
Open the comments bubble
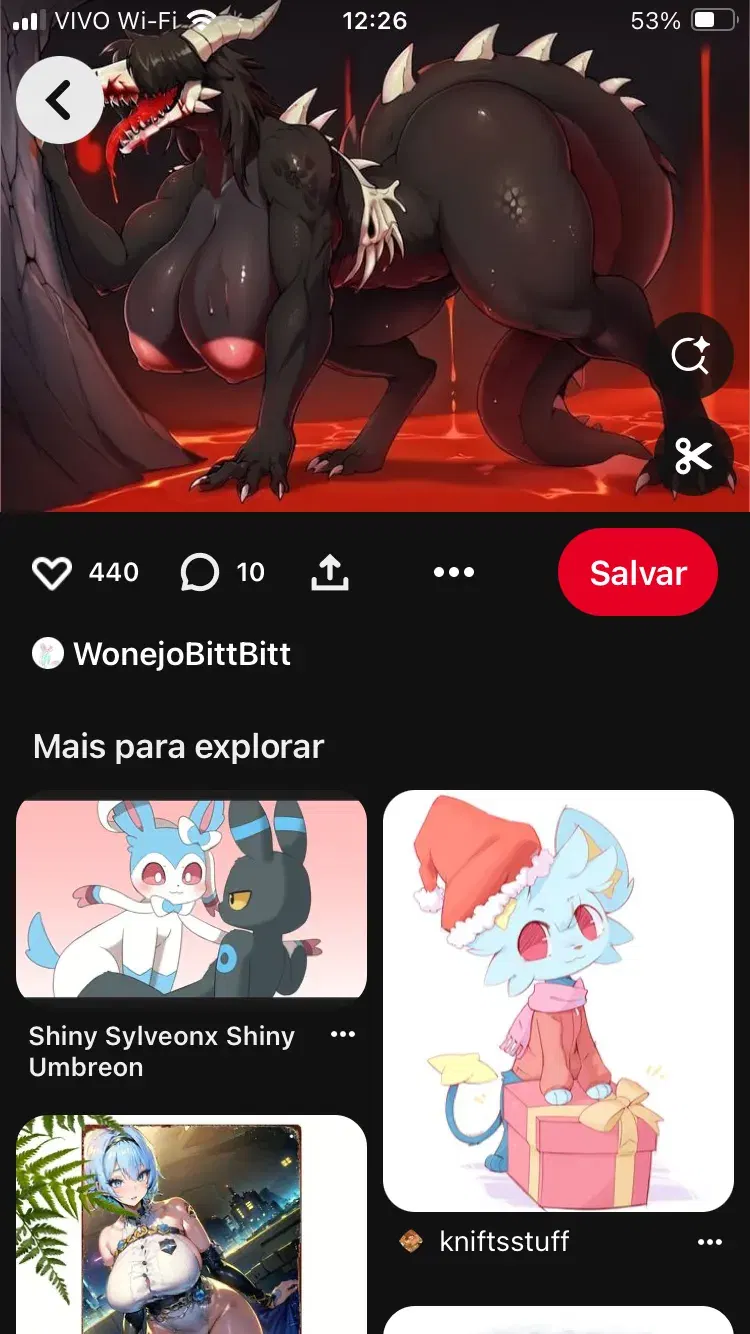click(199, 573)
